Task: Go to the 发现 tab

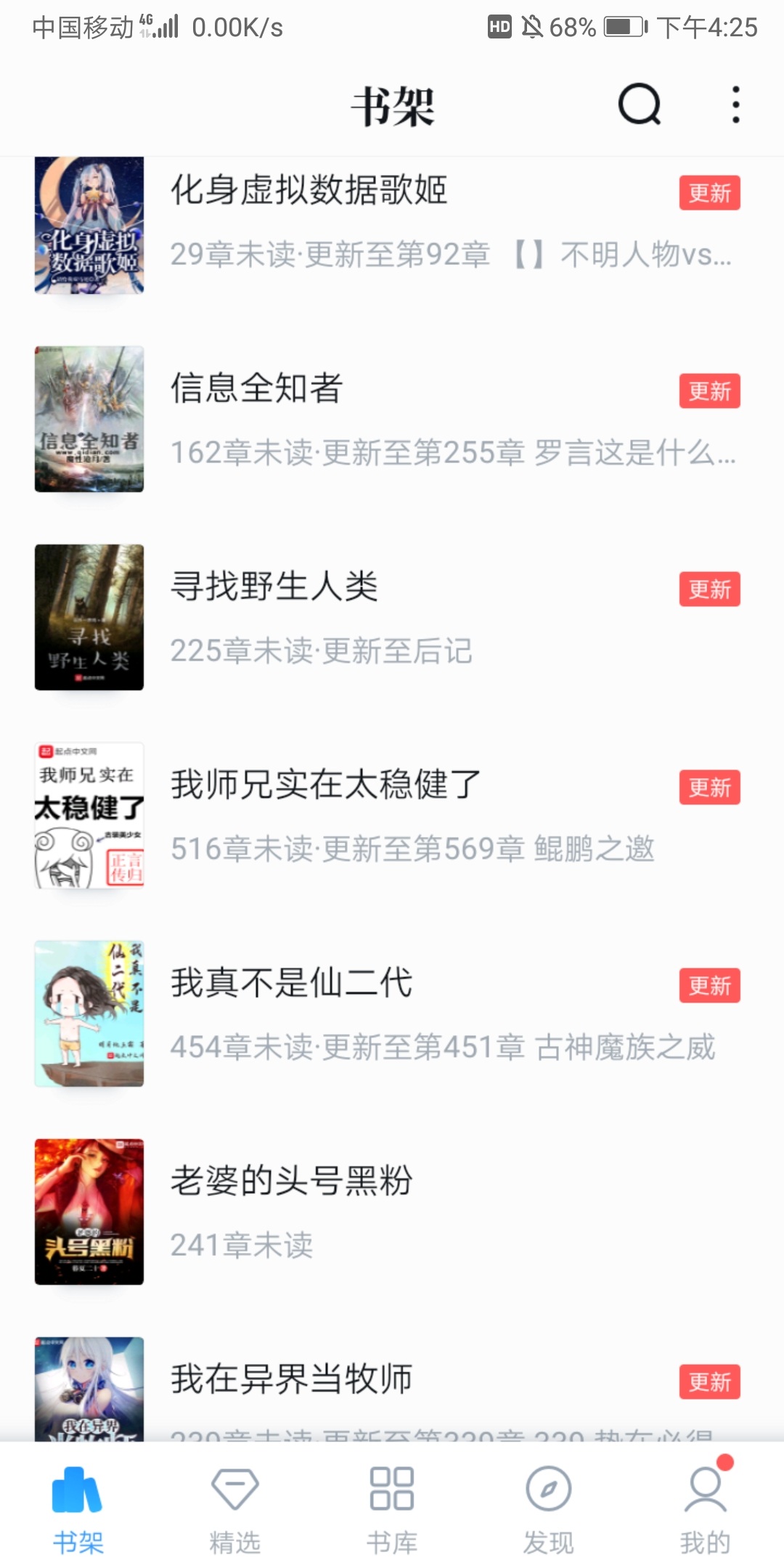Action: pos(549,1508)
